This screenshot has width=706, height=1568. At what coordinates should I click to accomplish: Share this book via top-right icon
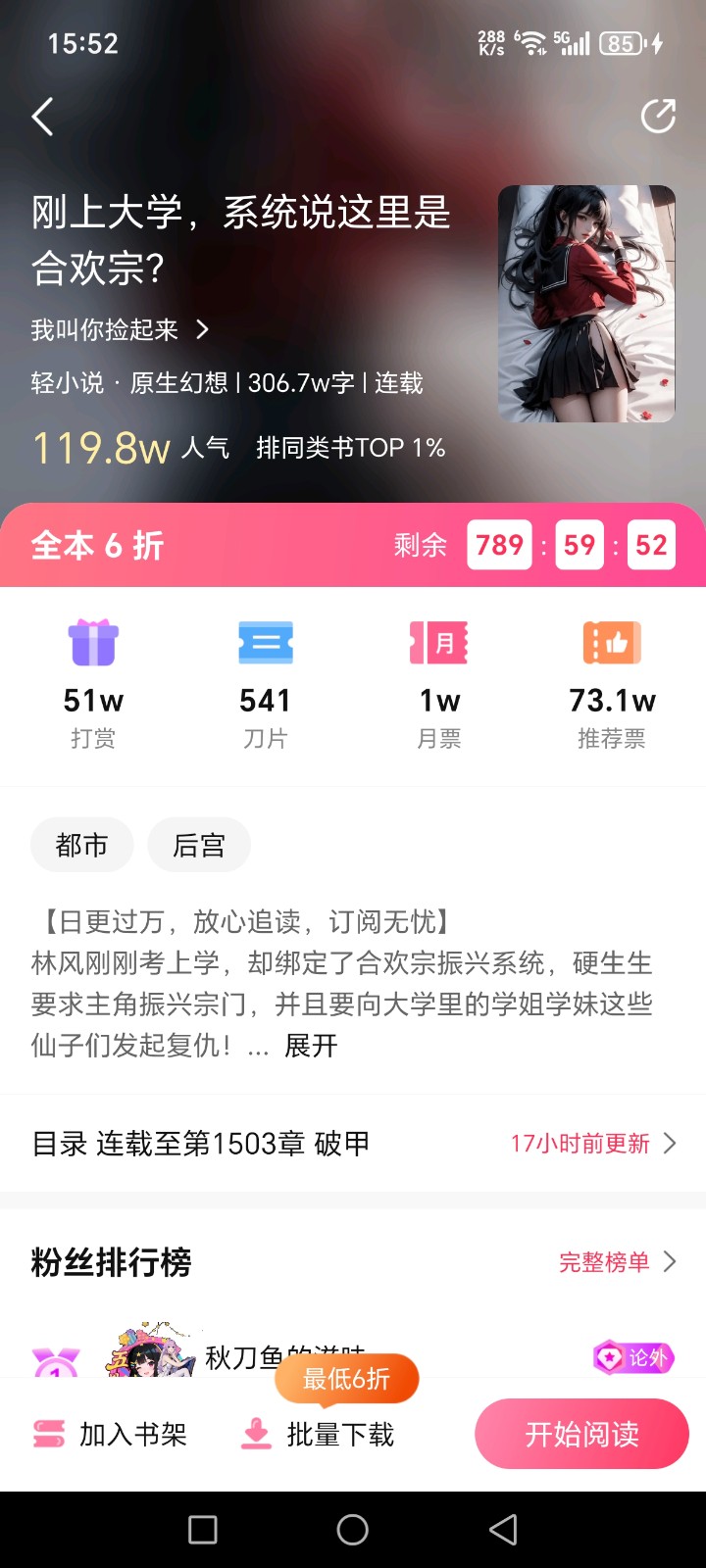point(658,116)
